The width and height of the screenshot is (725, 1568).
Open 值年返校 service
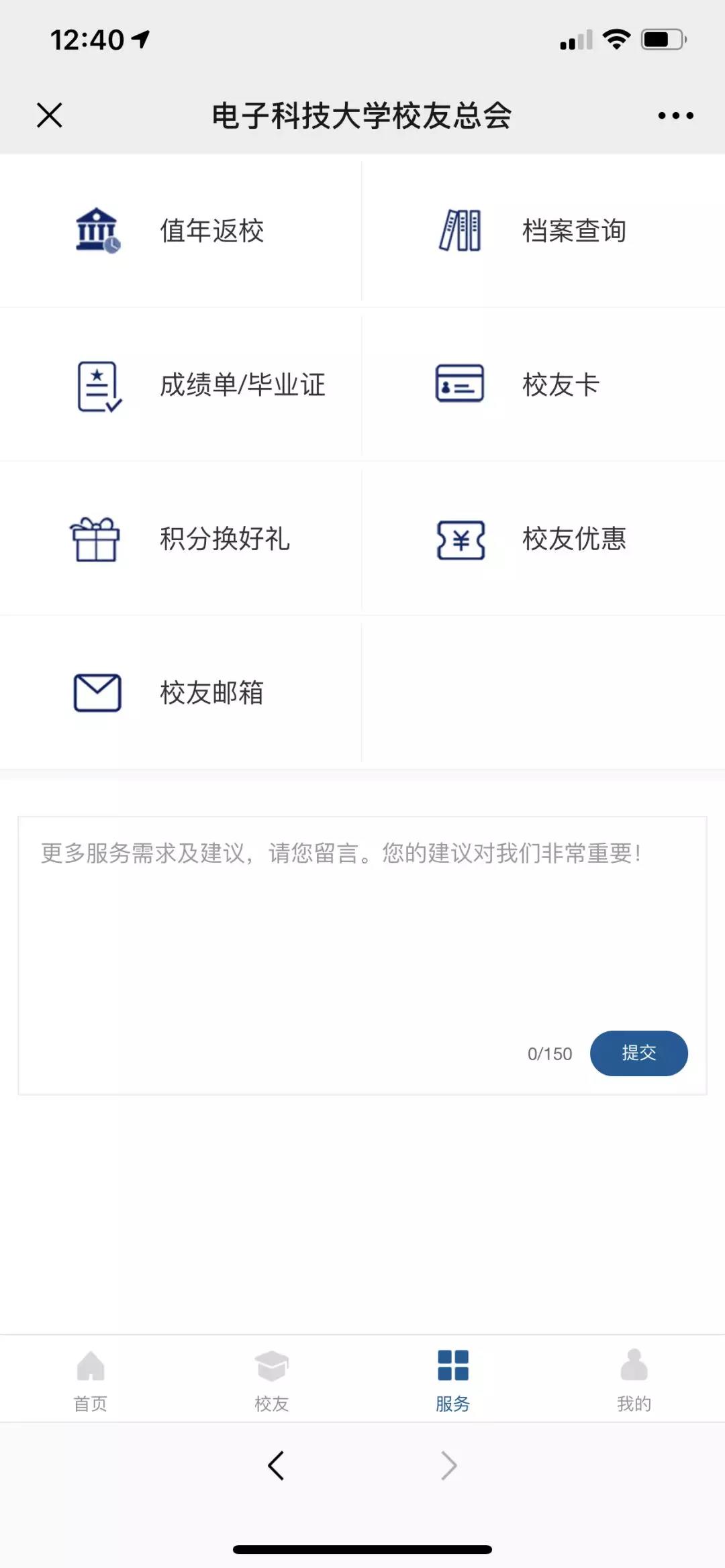click(x=180, y=231)
